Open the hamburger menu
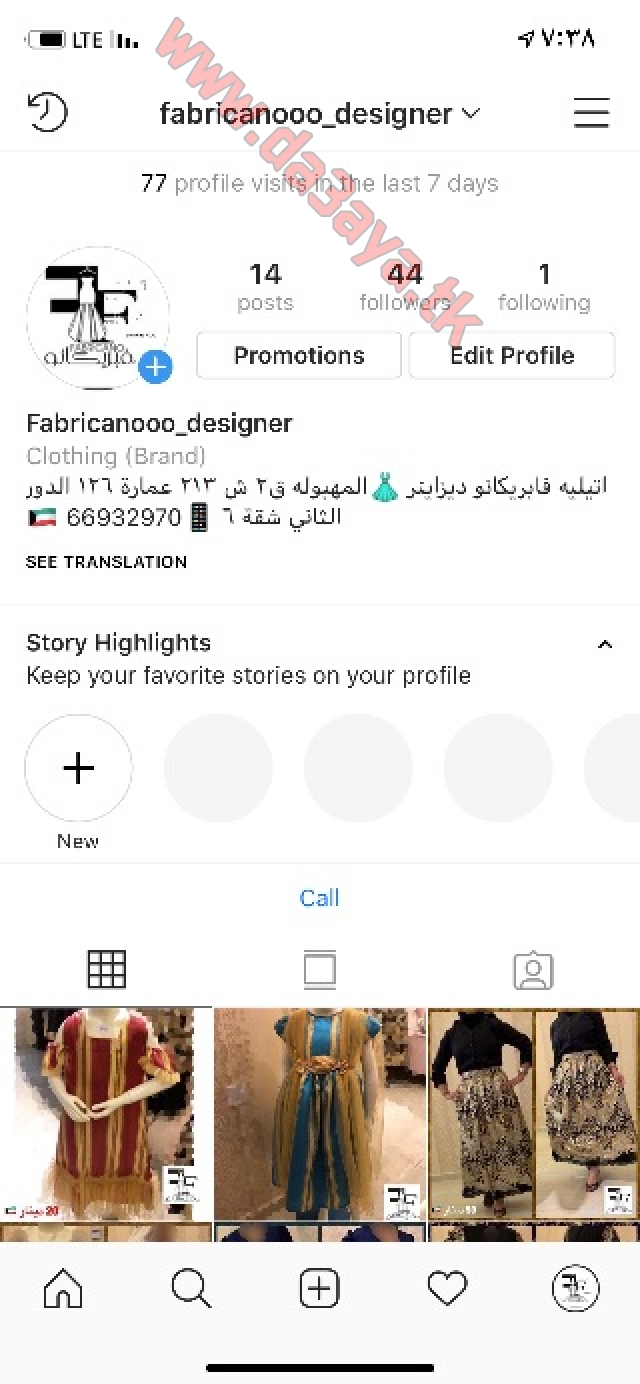 click(591, 113)
